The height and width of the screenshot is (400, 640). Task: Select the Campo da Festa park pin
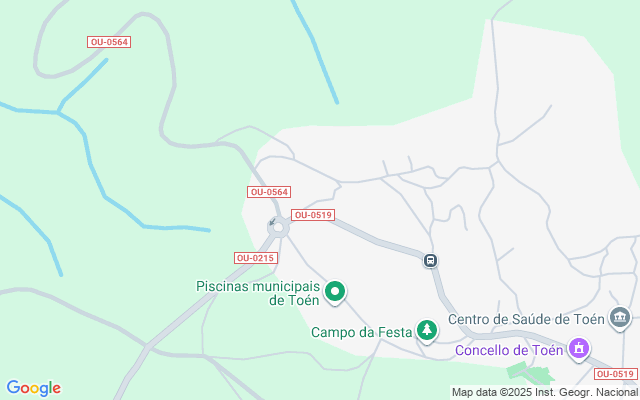(x=427, y=330)
